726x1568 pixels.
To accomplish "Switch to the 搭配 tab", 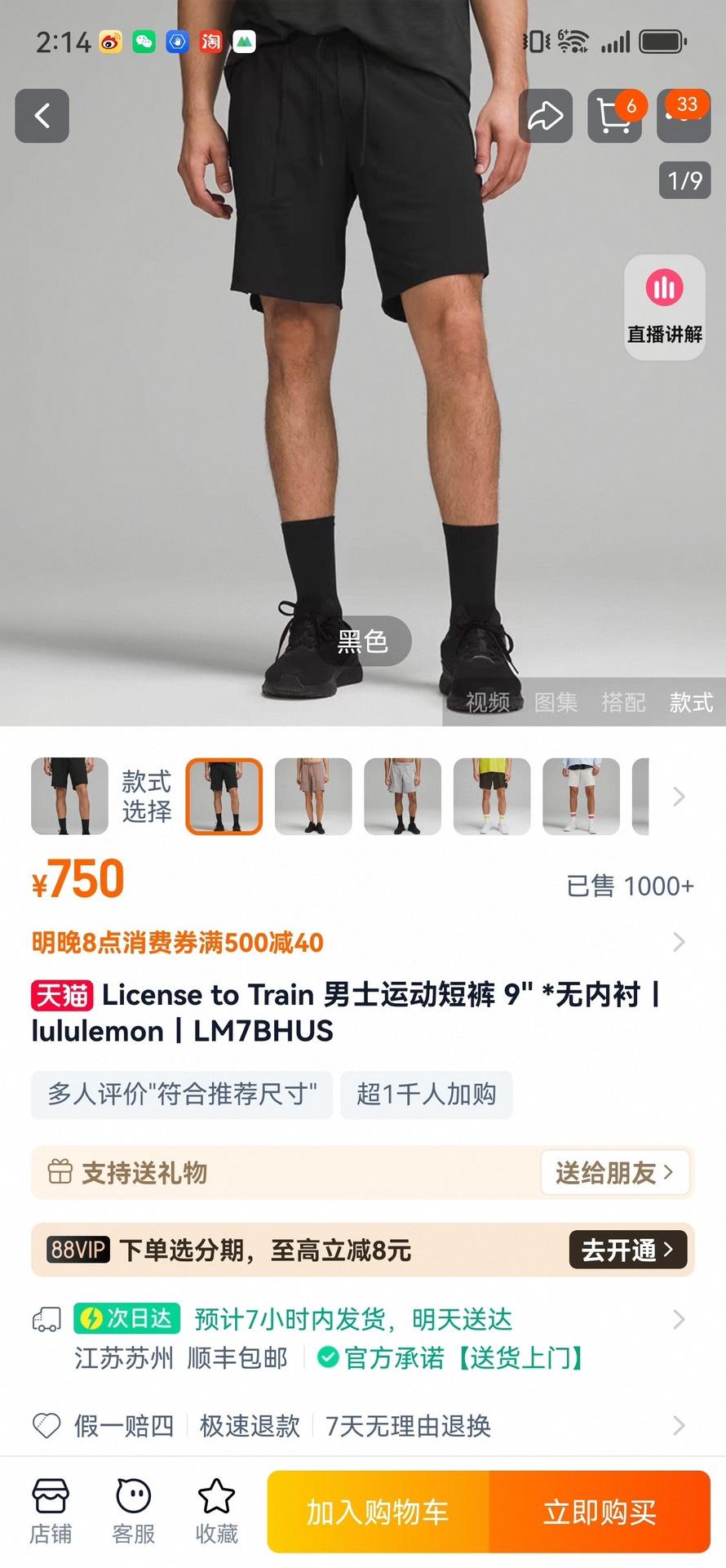I will pos(623,702).
